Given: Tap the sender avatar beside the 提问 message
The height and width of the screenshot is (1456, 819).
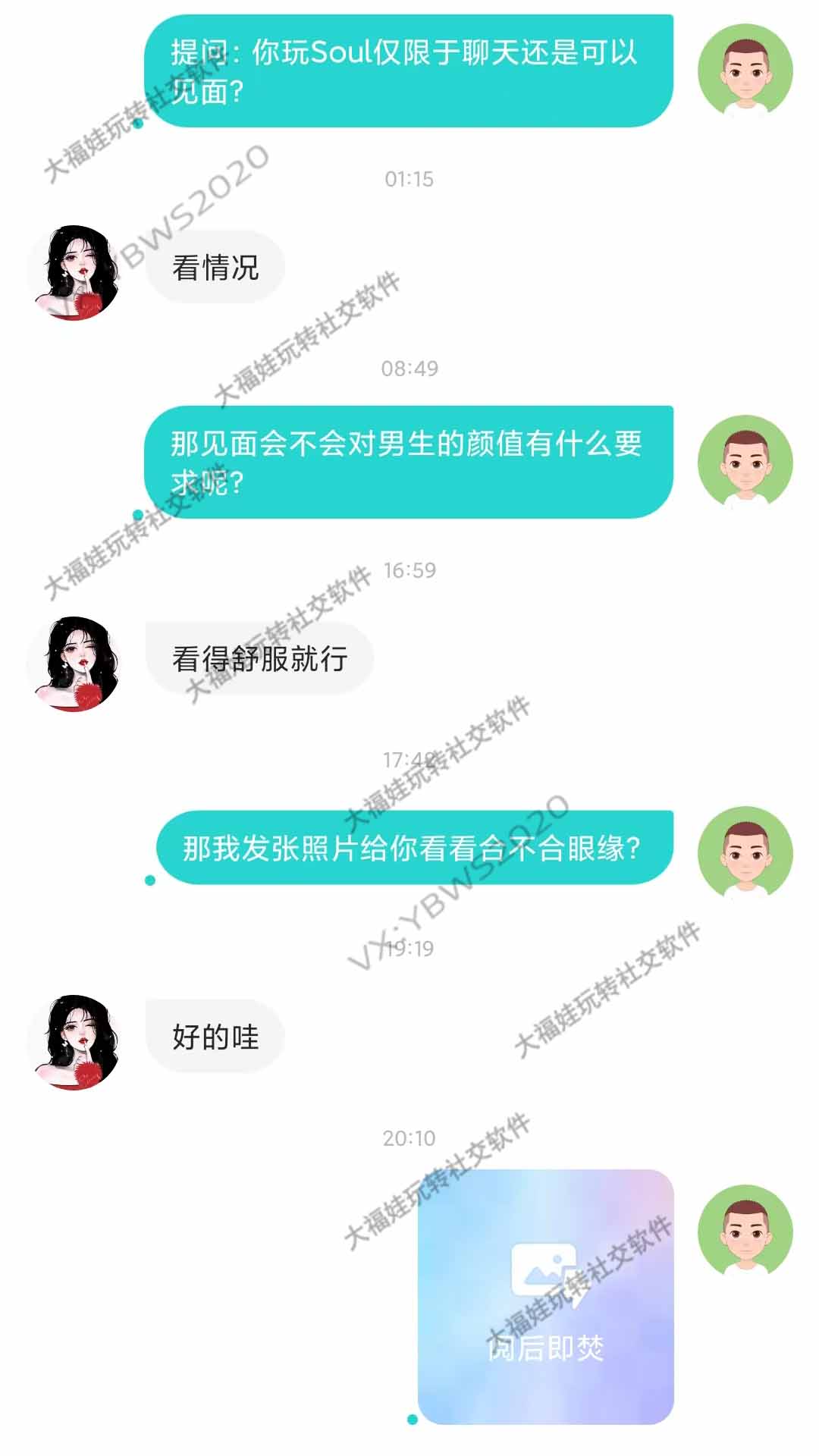Looking at the screenshot, I should pyautogui.click(x=745, y=71).
